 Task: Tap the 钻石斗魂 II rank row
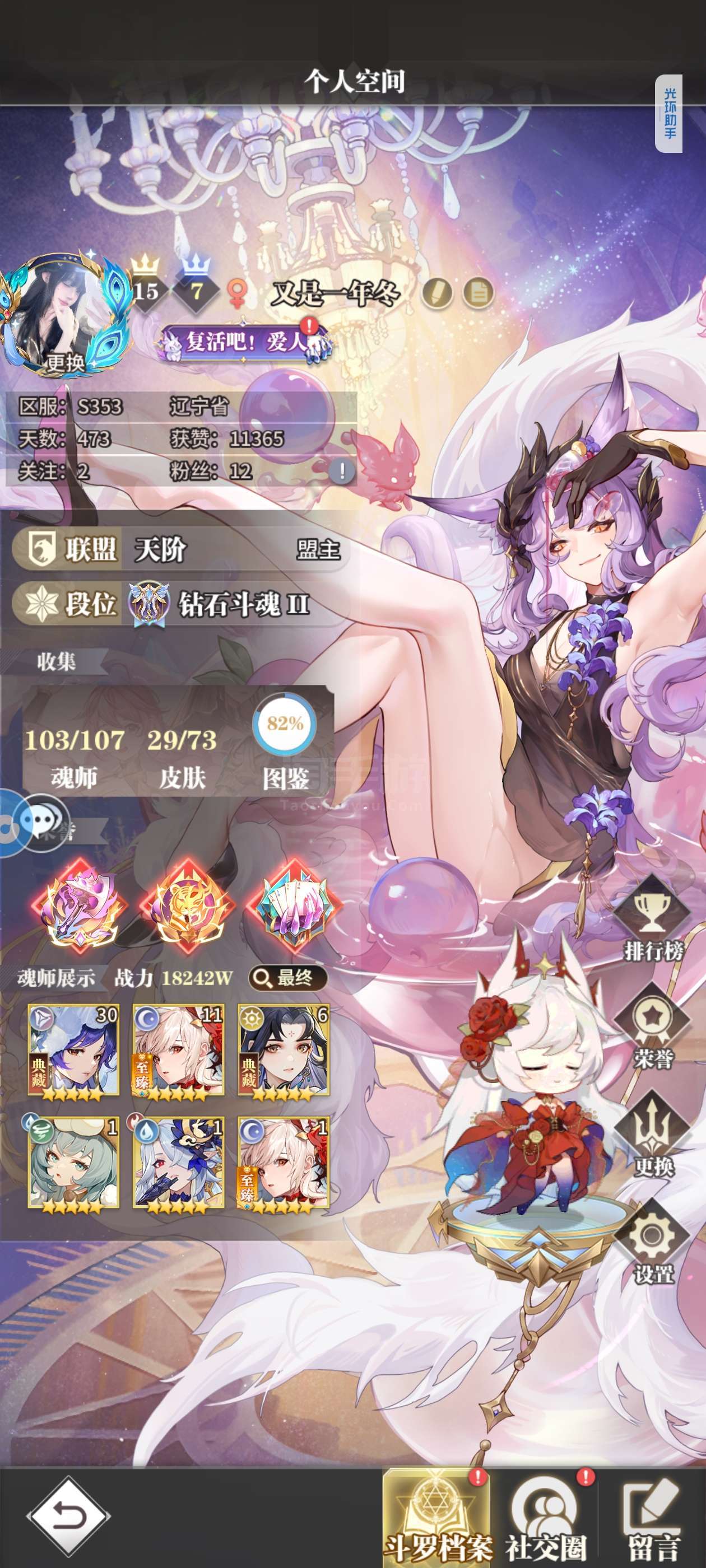[176, 603]
